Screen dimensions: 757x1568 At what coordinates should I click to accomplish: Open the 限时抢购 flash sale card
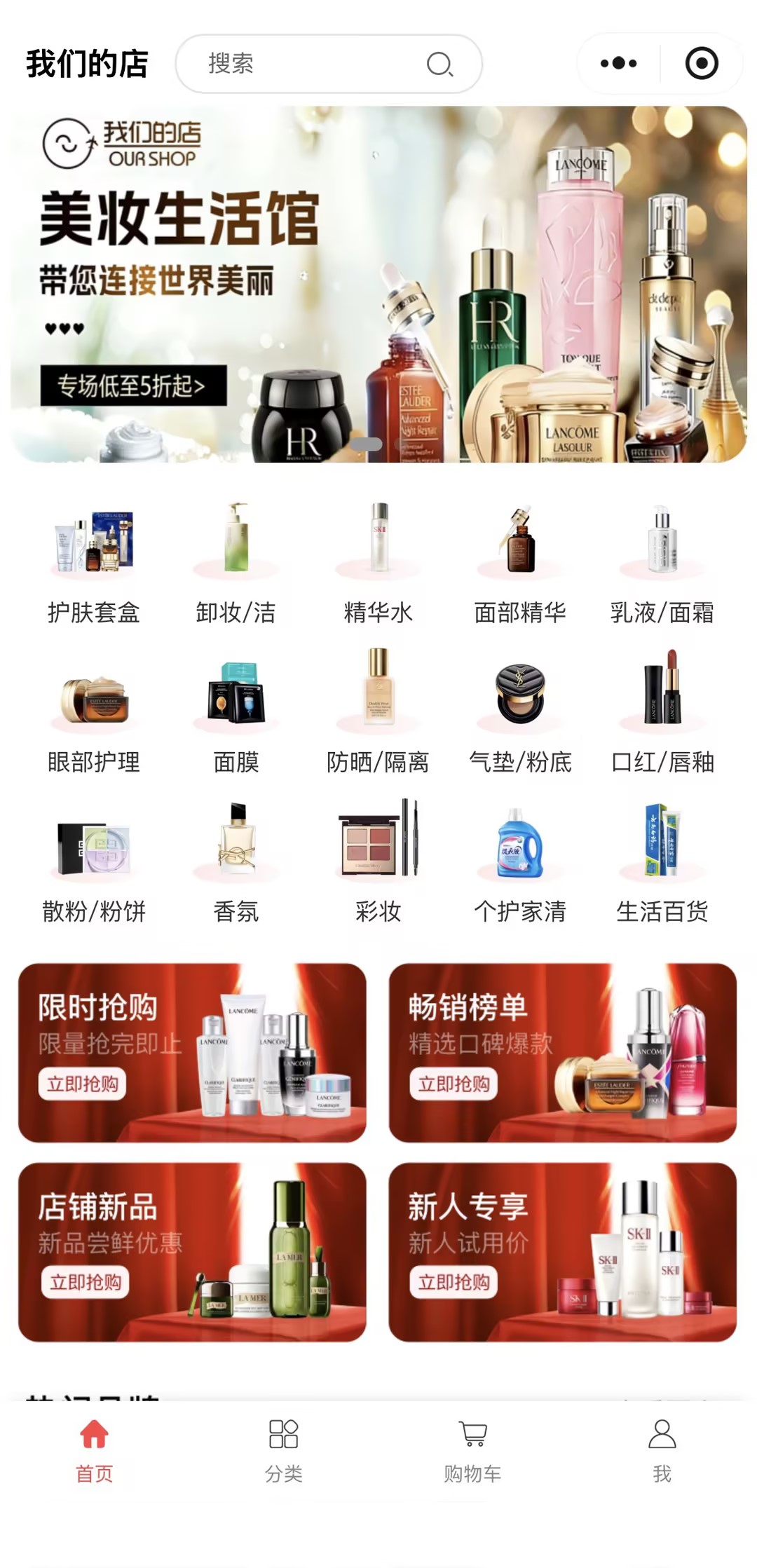(192, 1052)
